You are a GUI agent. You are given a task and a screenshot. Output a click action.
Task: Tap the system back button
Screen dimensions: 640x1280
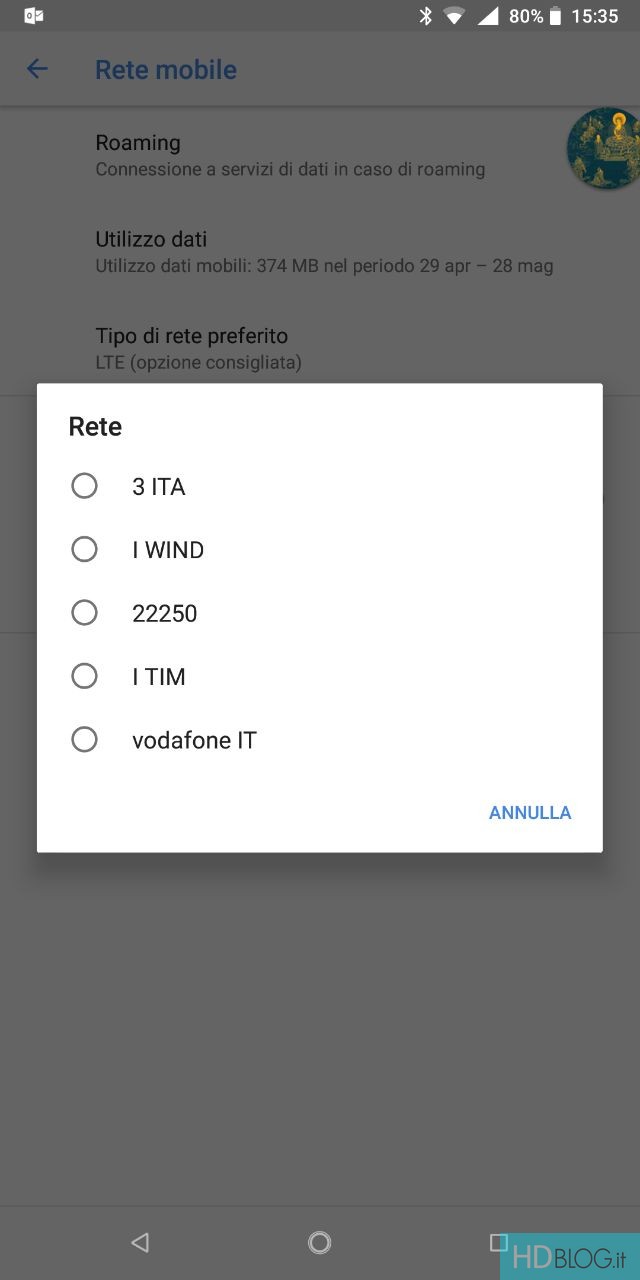click(140, 1242)
